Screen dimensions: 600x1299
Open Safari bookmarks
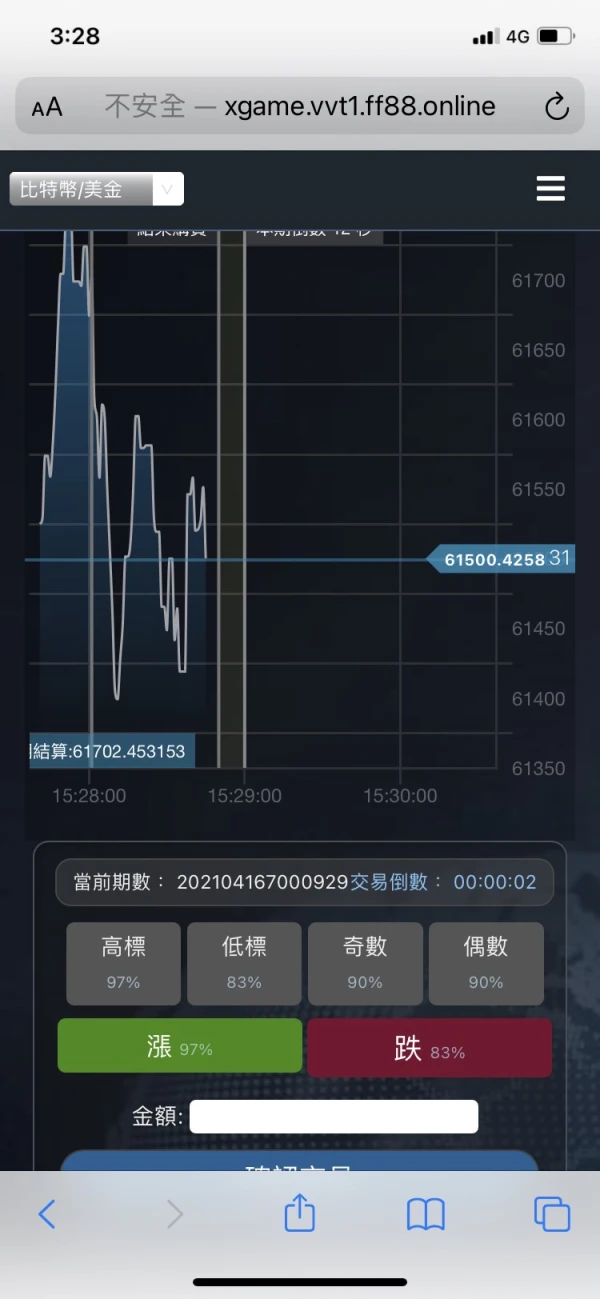click(x=426, y=1214)
